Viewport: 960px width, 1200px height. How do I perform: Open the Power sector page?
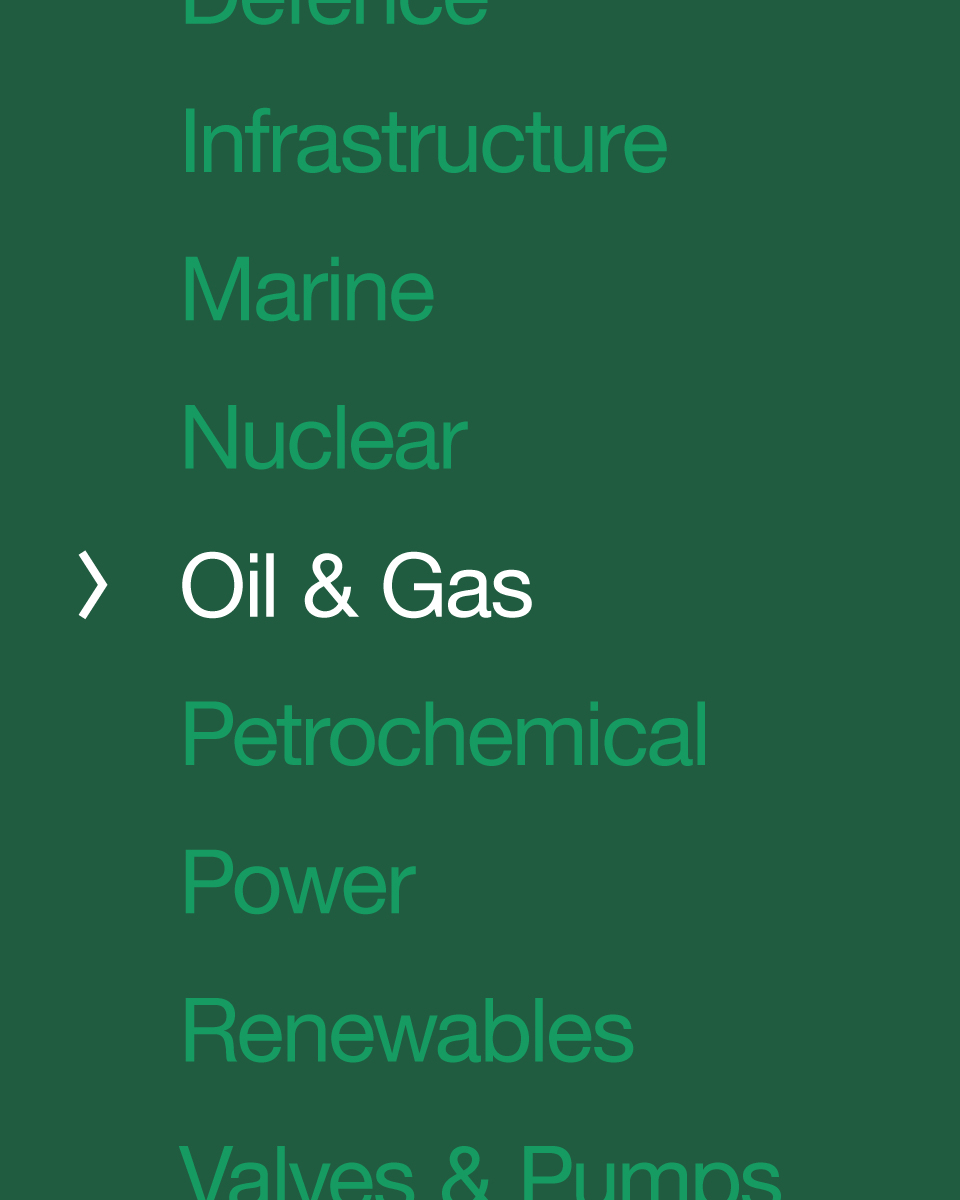(297, 883)
